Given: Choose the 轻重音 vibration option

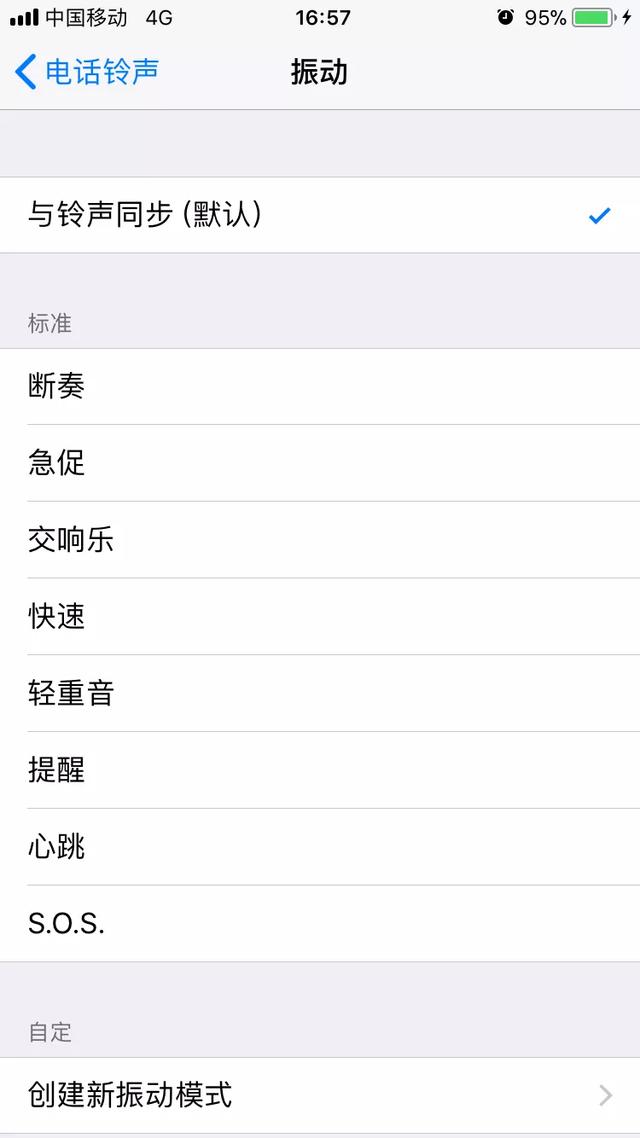Looking at the screenshot, I should coord(71,694).
